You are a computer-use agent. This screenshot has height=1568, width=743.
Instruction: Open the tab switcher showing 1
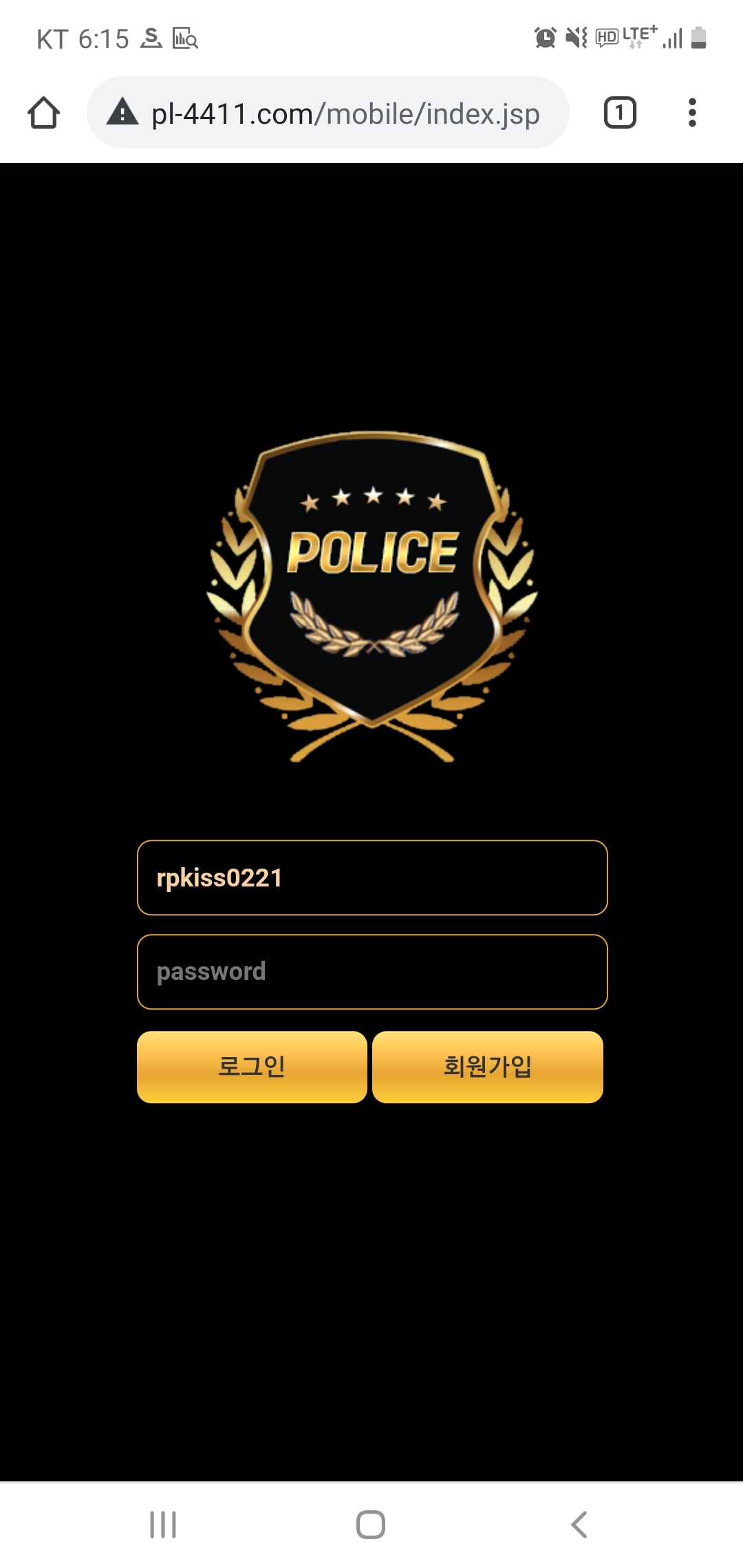620,113
